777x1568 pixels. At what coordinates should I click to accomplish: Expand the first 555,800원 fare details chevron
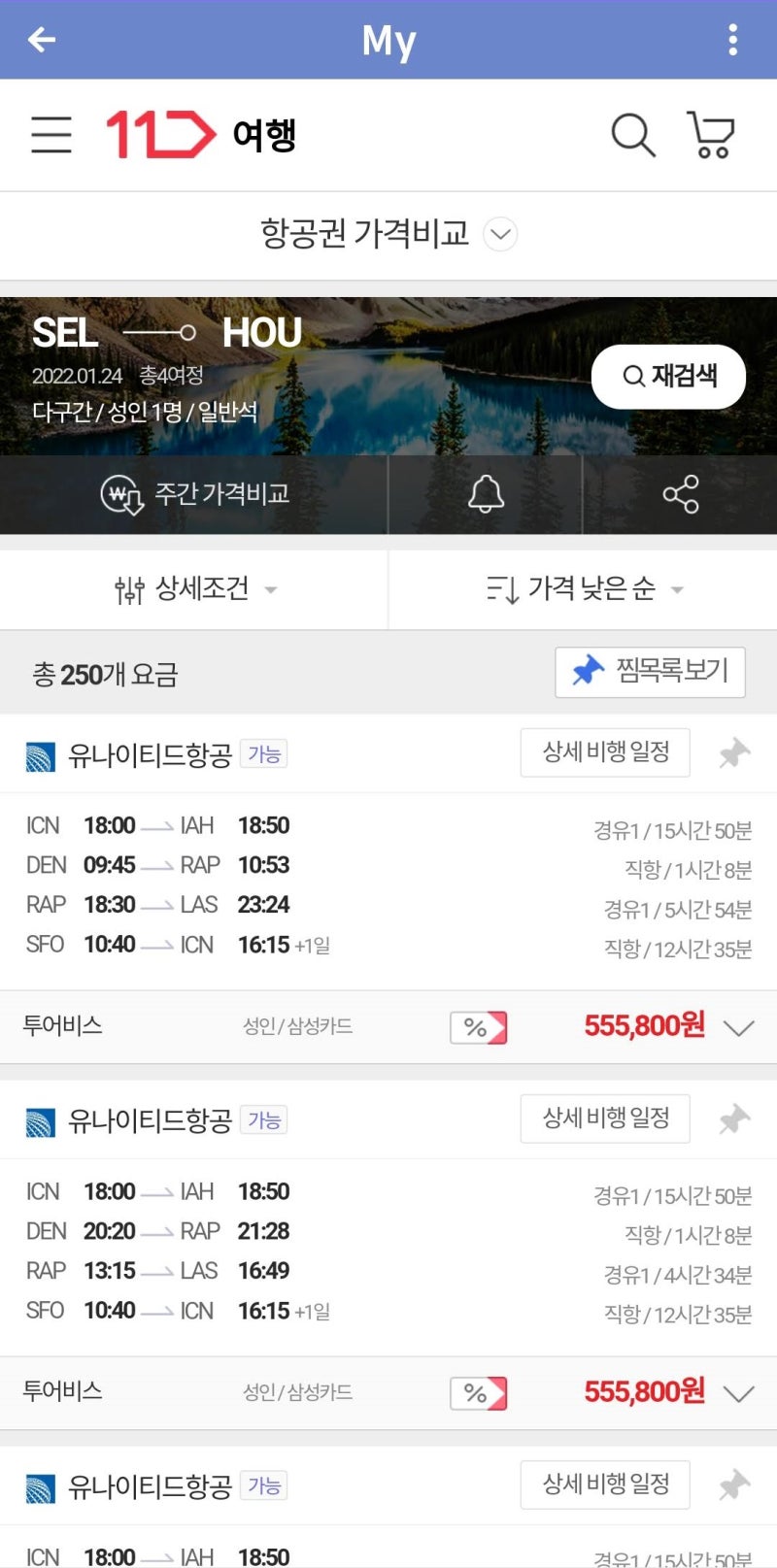pos(739,1026)
